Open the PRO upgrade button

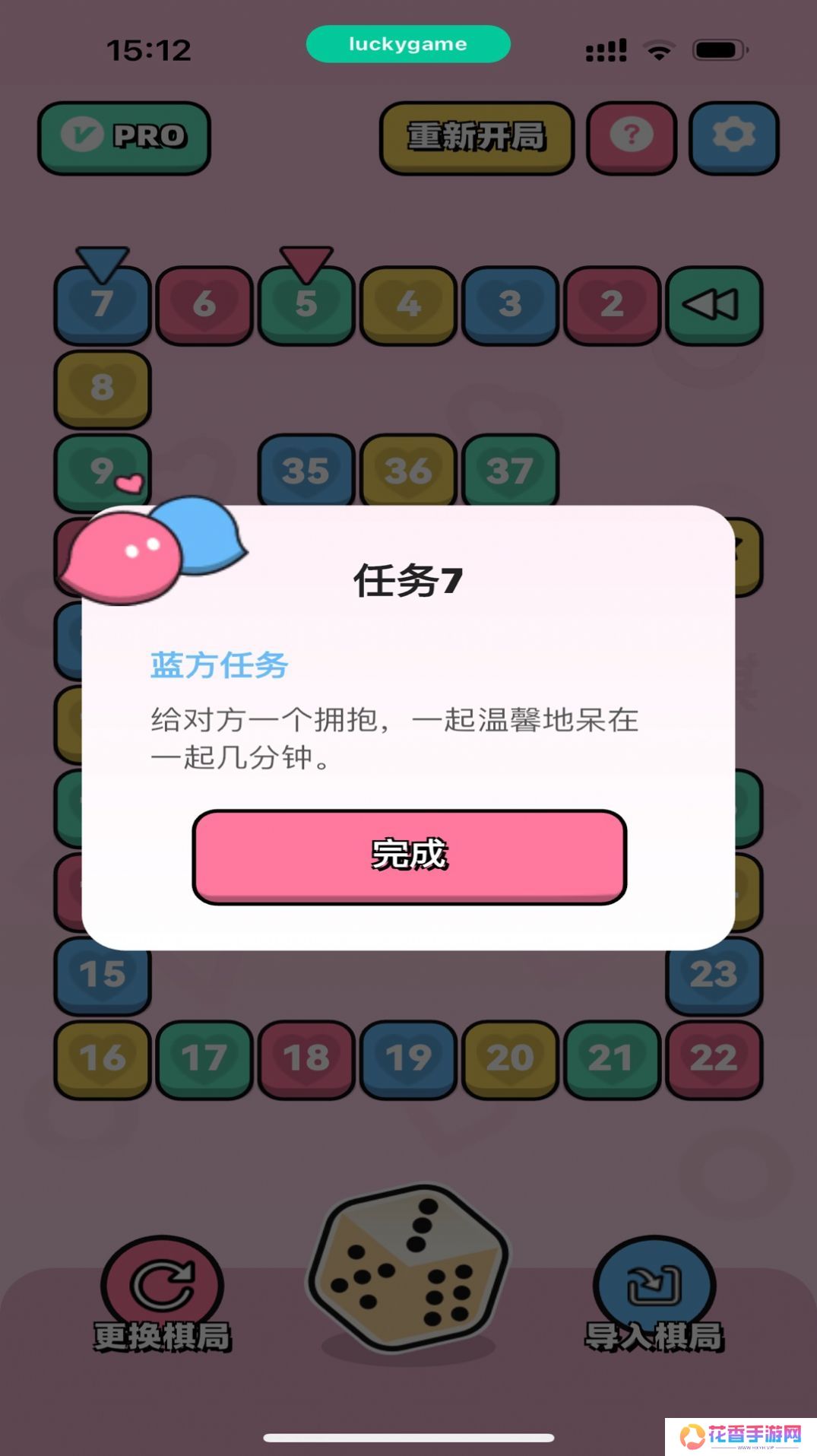pyautogui.click(x=124, y=137)
